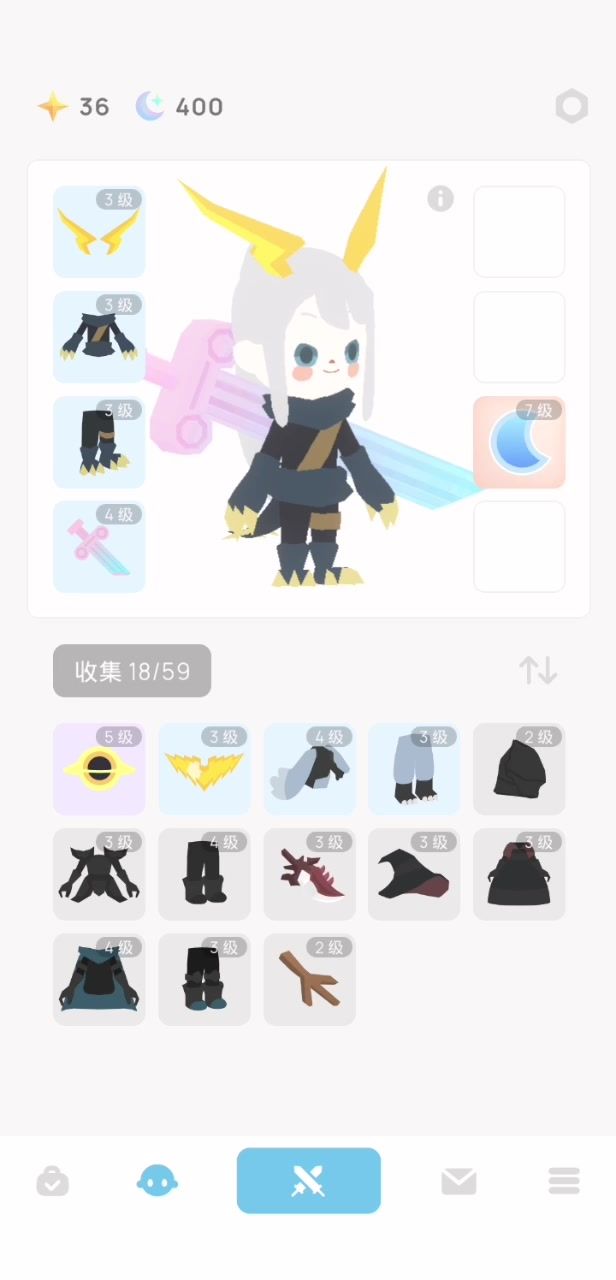Select the wooden branch weapon

309,979
